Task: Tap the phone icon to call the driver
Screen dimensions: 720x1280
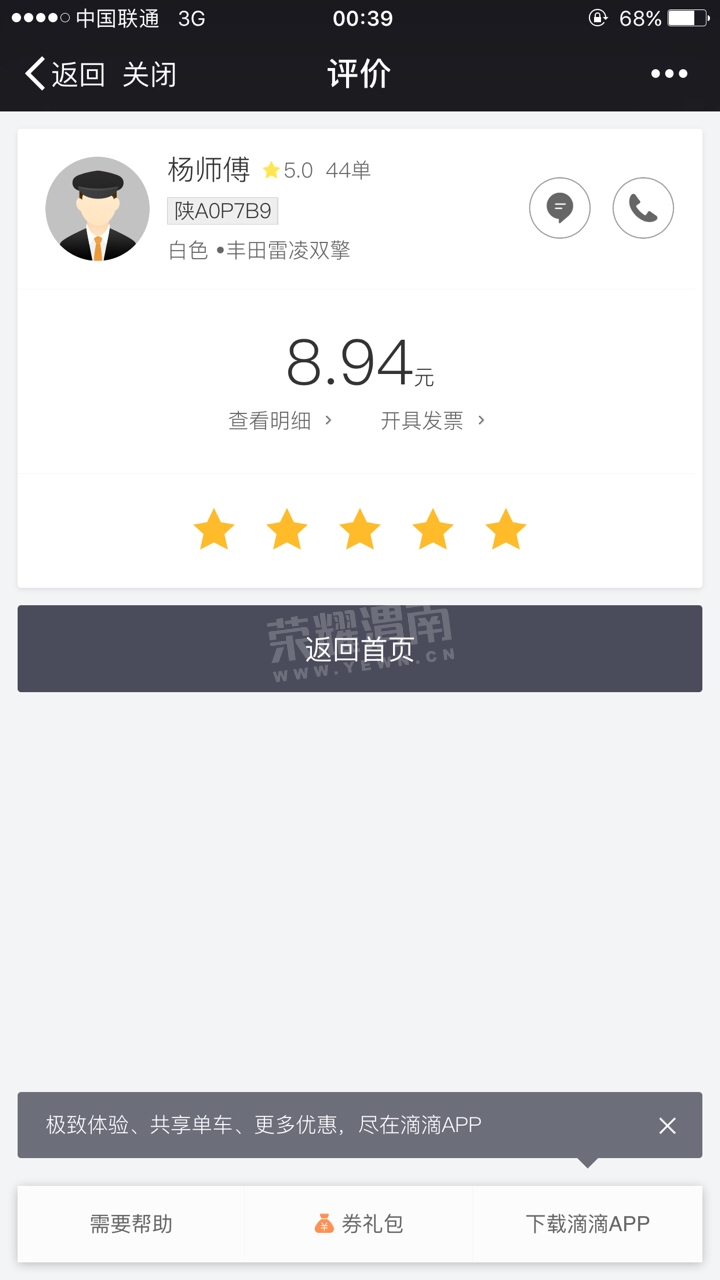Action: tap(643, 208)
